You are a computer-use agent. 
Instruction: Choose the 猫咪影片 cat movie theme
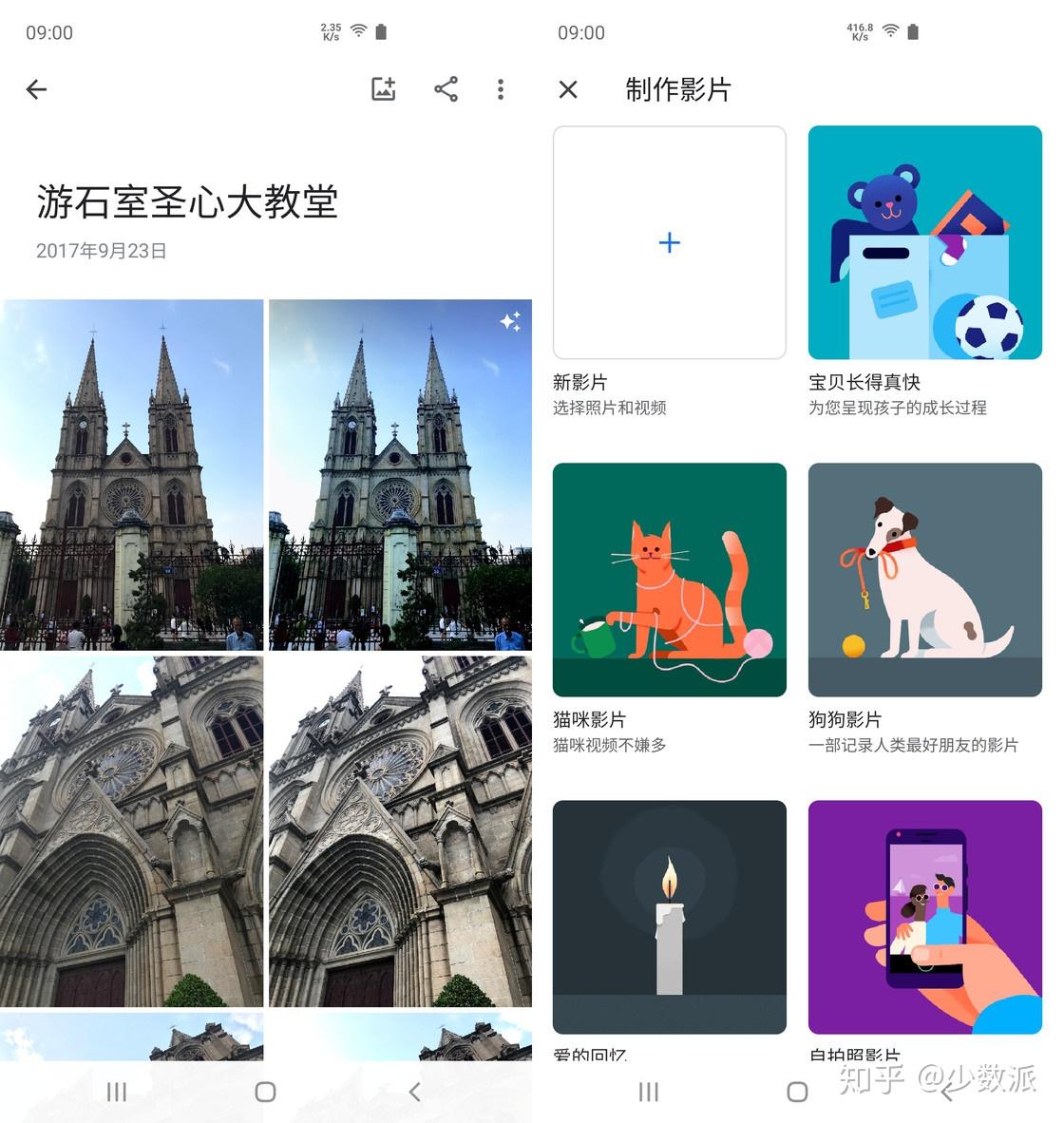pyautogui.click(x=669, y=580)
